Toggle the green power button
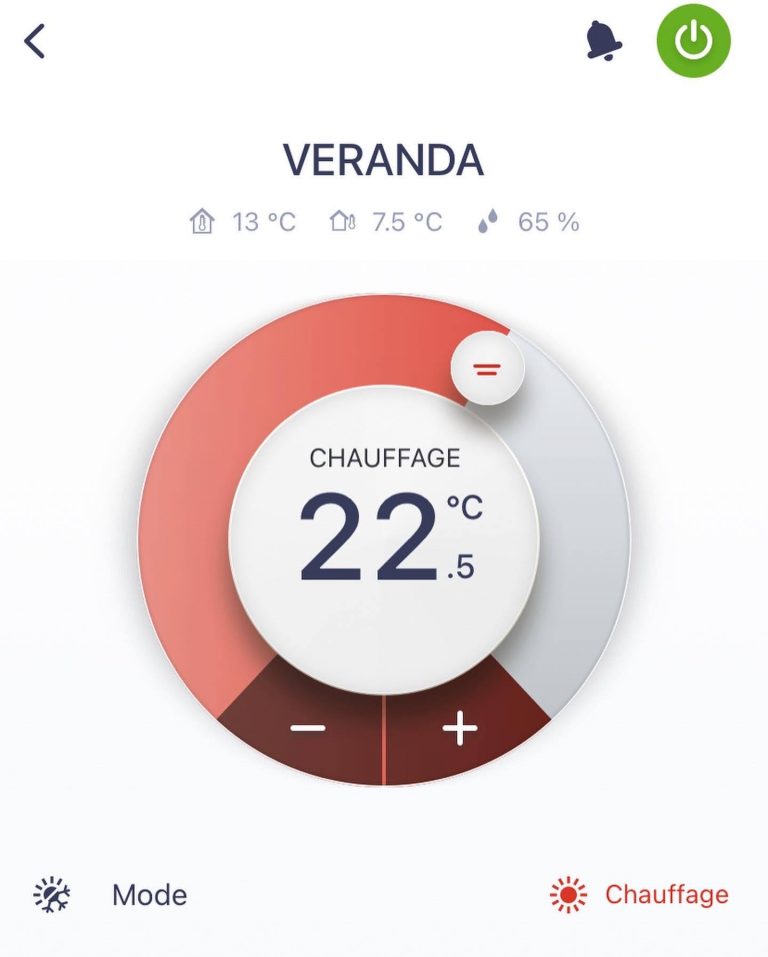The height and width of the screenshot is (957, 768). [x=693, y=41]
